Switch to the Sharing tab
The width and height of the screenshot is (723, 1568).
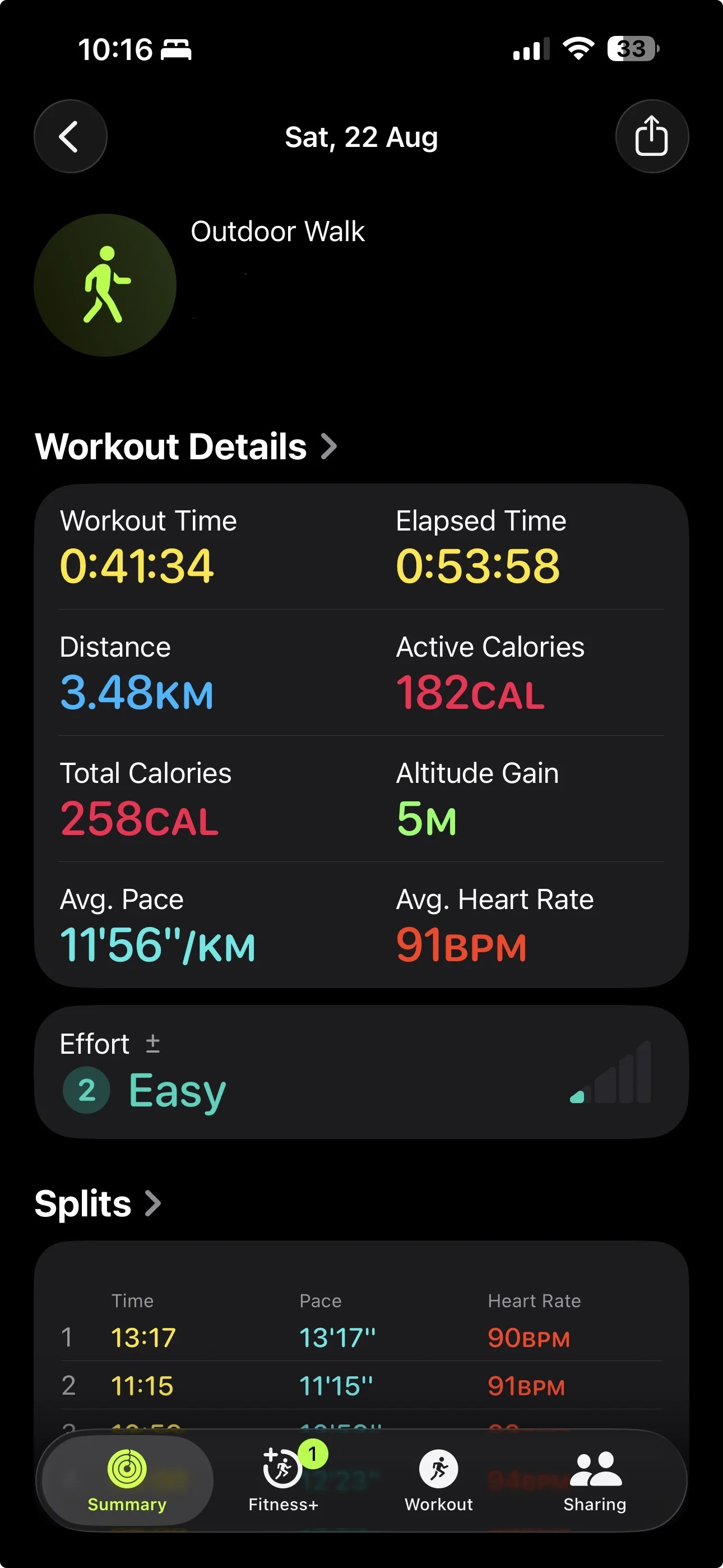pyautogui.click(x=595, y=1481)
